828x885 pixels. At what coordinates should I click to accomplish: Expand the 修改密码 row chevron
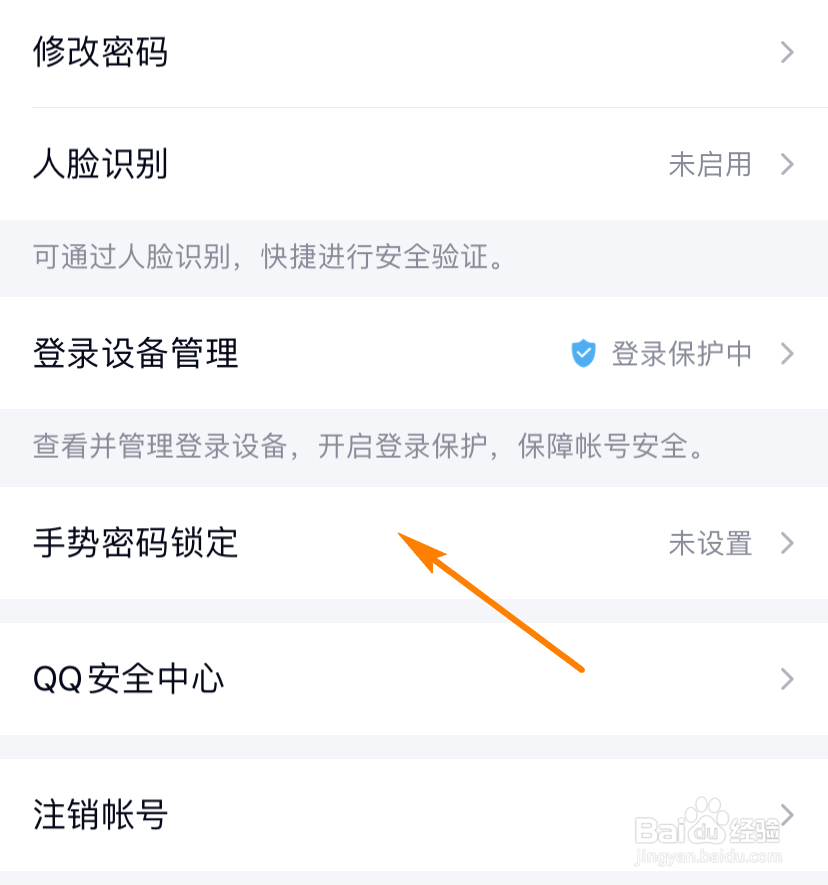point(786,53)
